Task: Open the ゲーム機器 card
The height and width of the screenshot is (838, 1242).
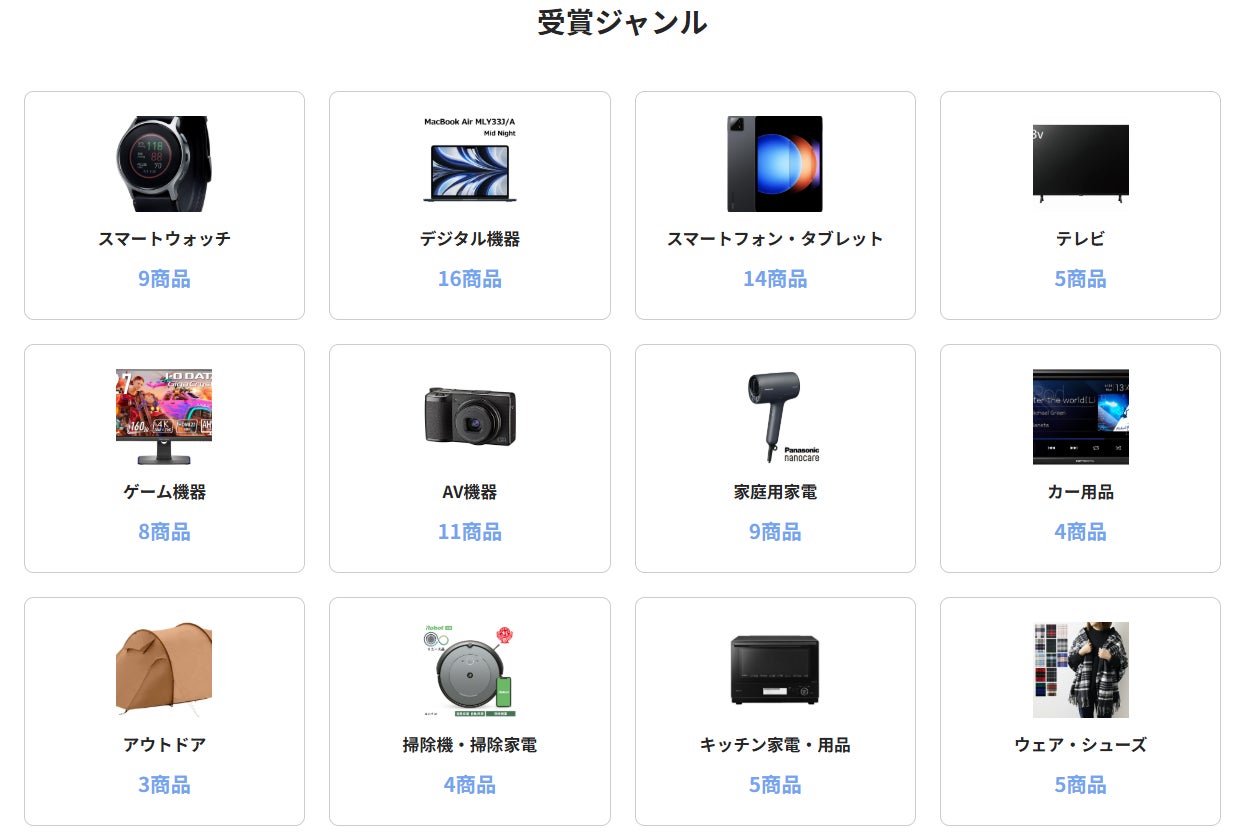Action: 164,459
